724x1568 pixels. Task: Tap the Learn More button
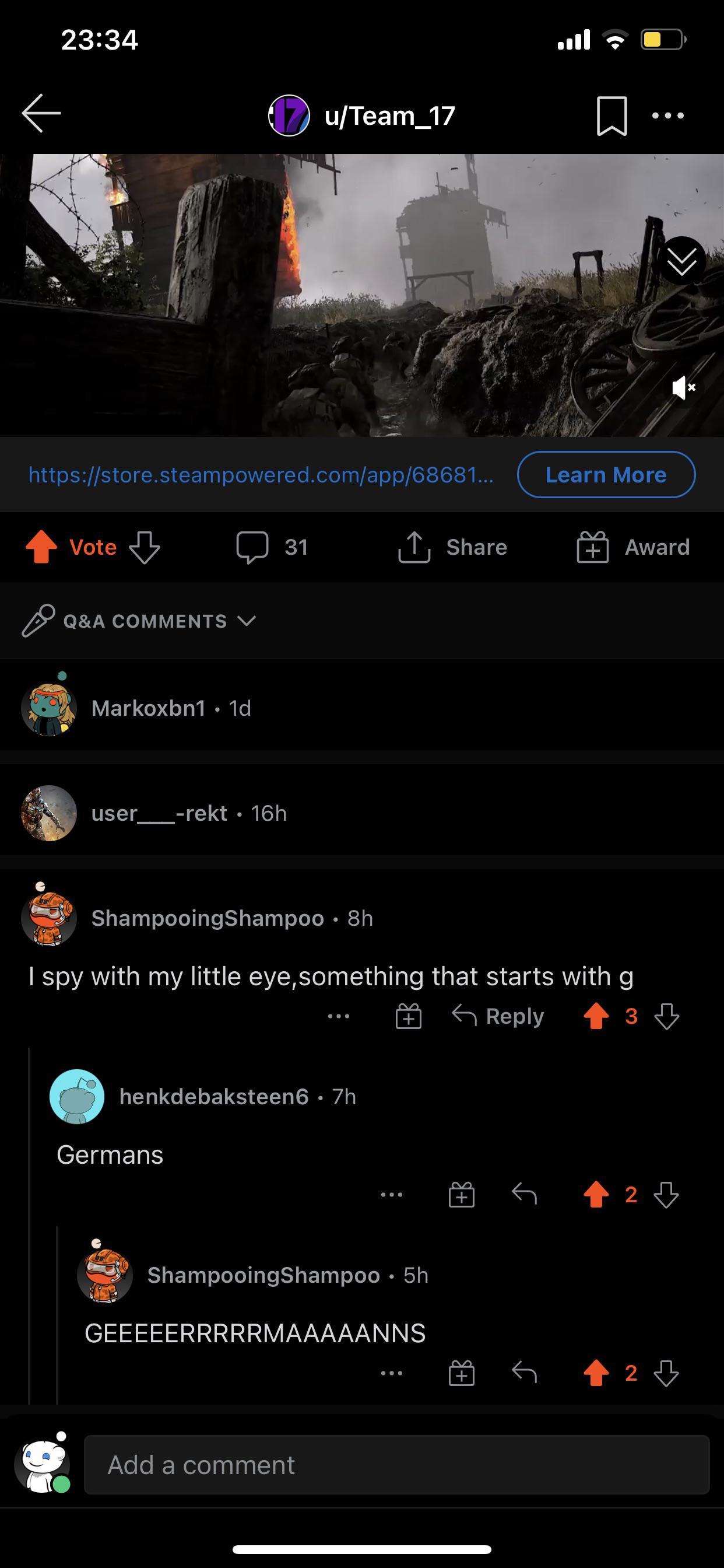605,475
